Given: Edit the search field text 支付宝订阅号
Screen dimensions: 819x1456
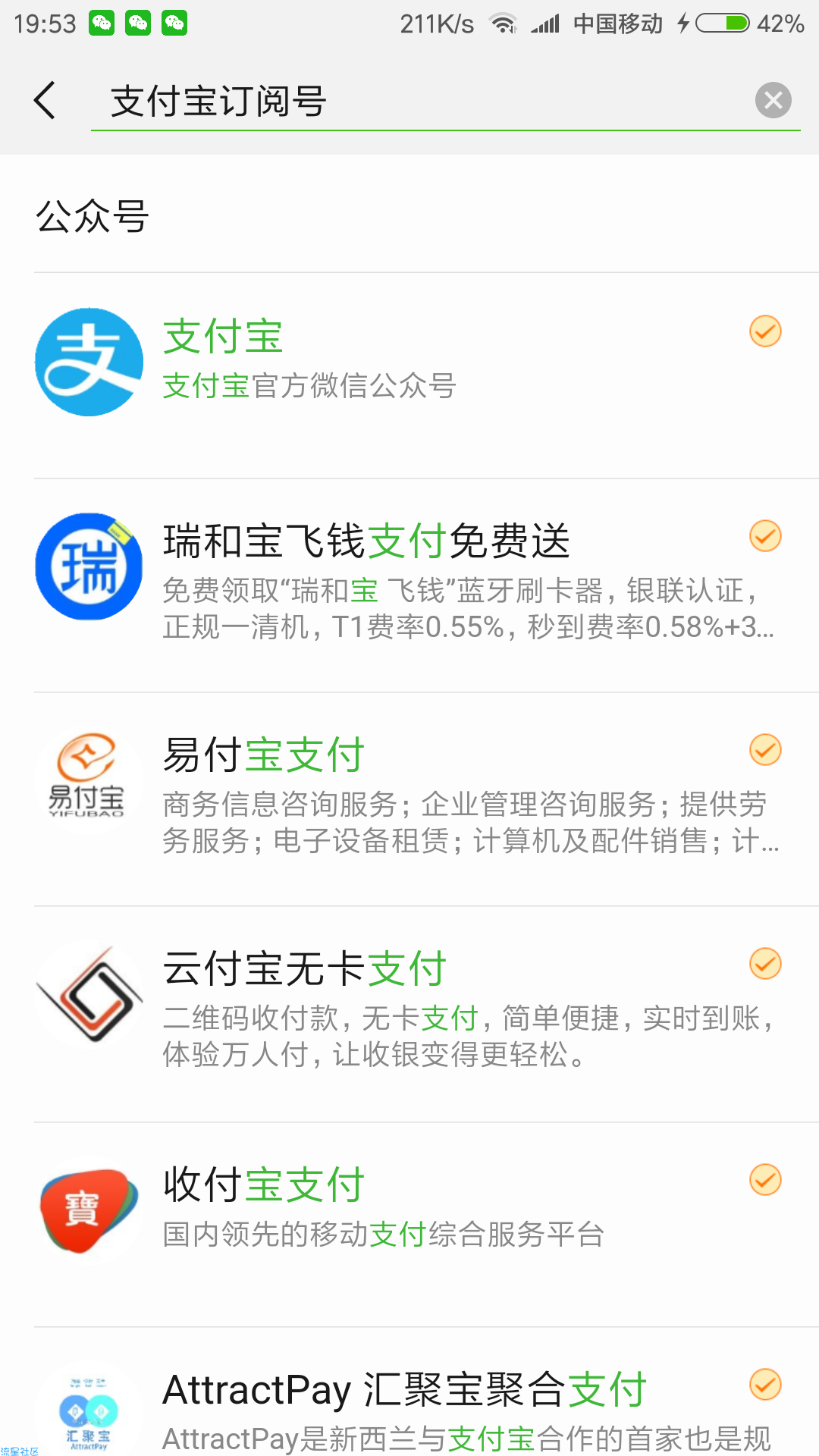Looking at the screenshot, I should 421,101.
